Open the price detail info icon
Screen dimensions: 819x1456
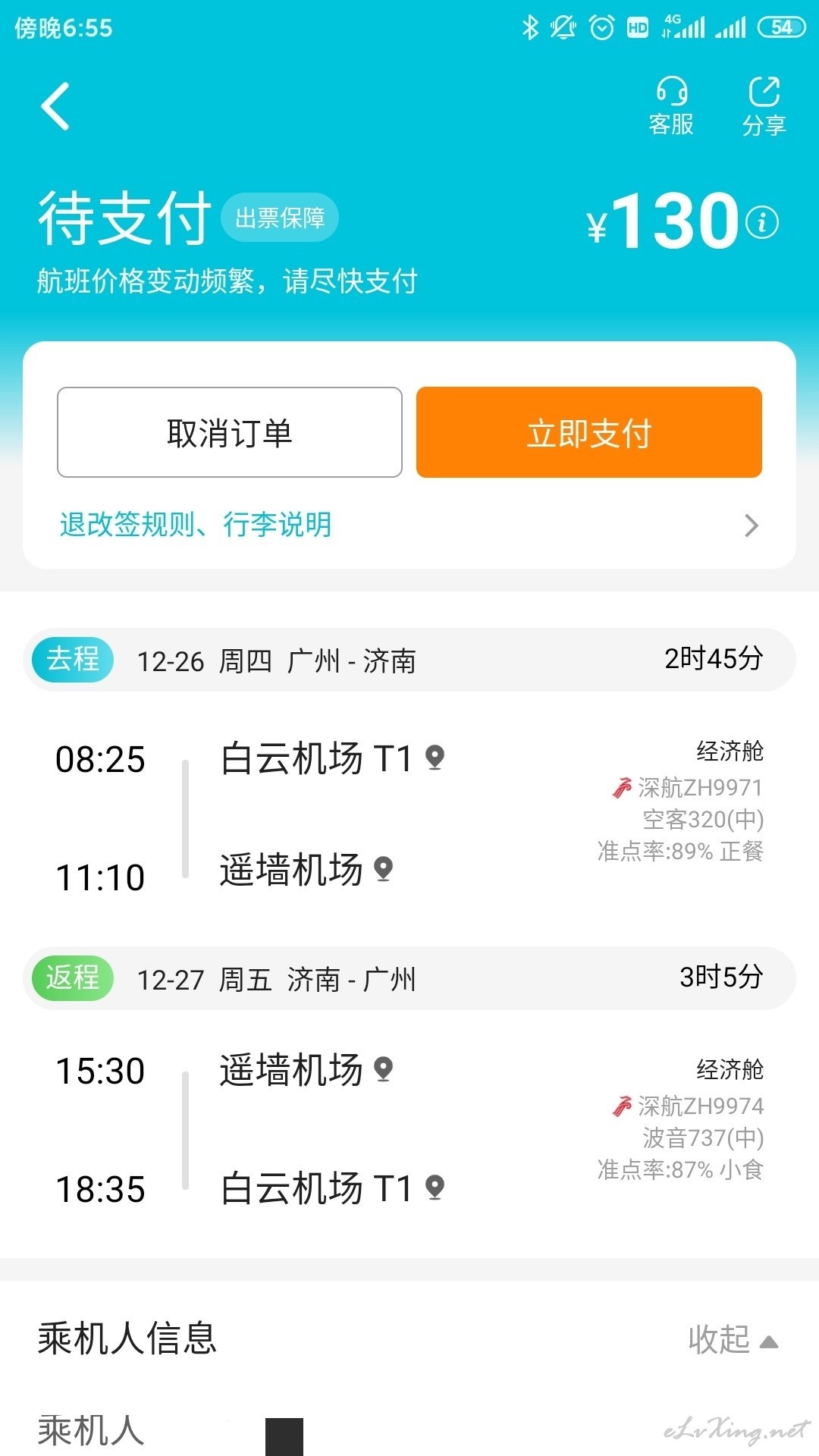pyautogui.click(x=762, y=222)
